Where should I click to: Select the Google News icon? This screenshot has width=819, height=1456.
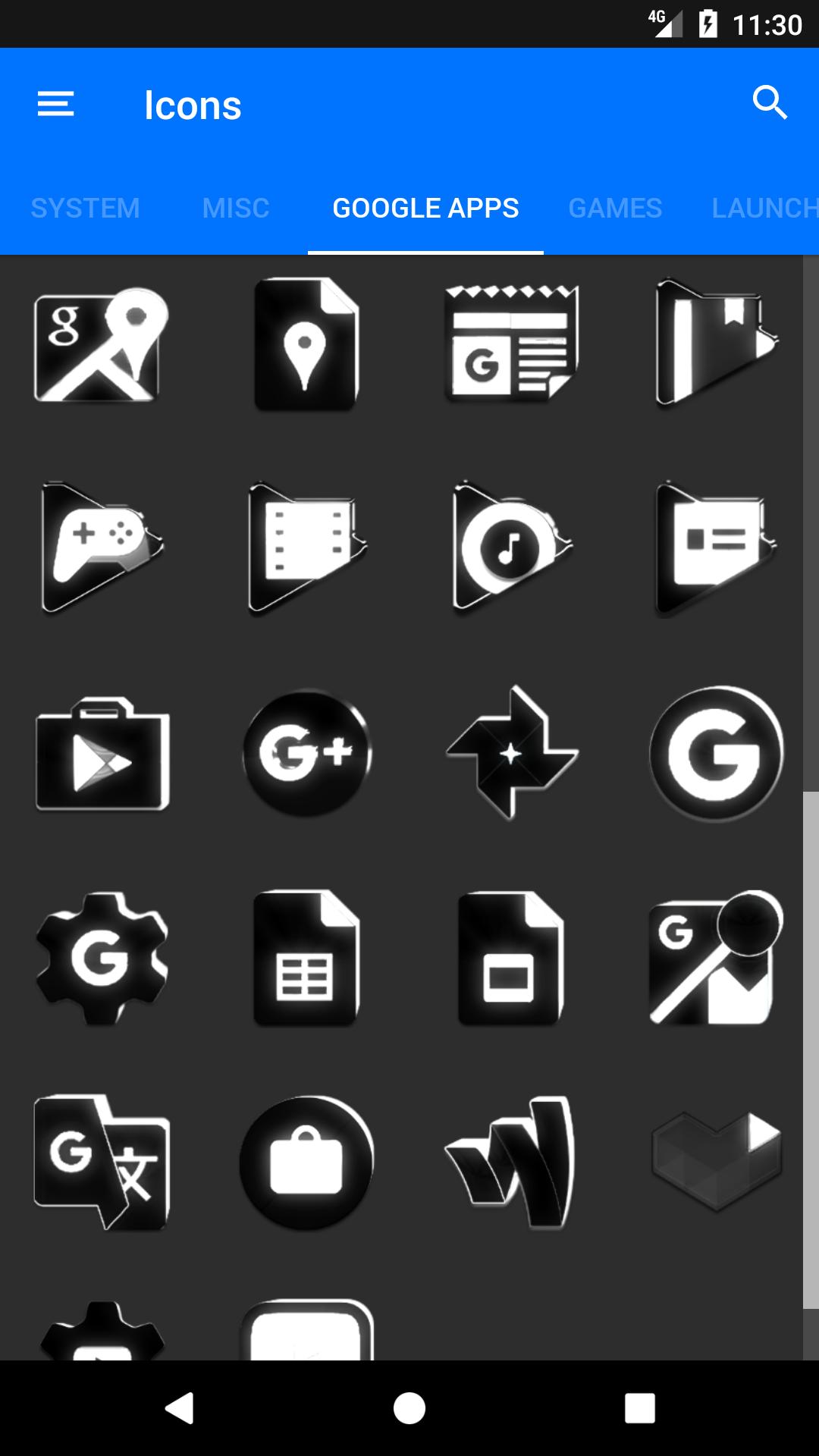click(x=511, y=344)
